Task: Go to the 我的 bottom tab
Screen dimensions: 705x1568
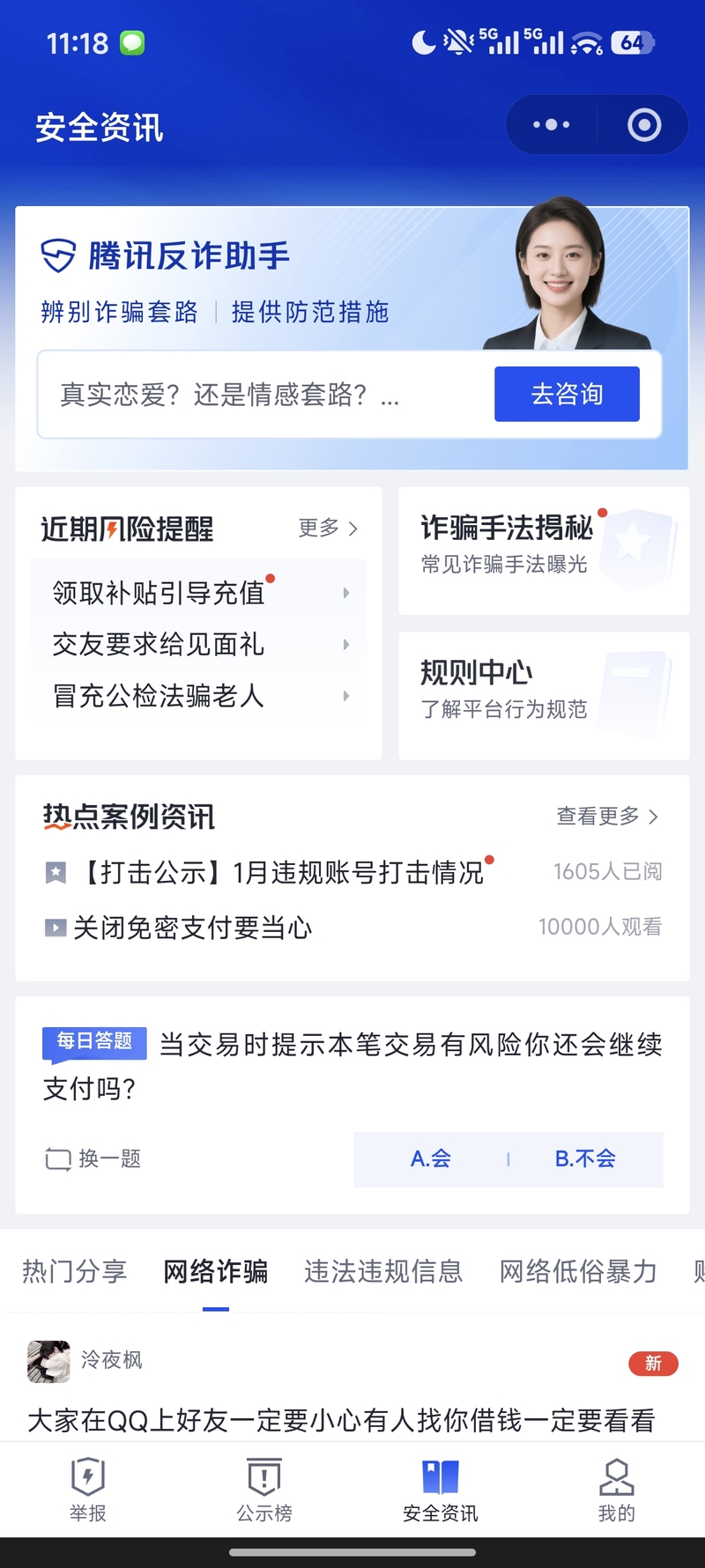Action: (x=616, y=1489)
